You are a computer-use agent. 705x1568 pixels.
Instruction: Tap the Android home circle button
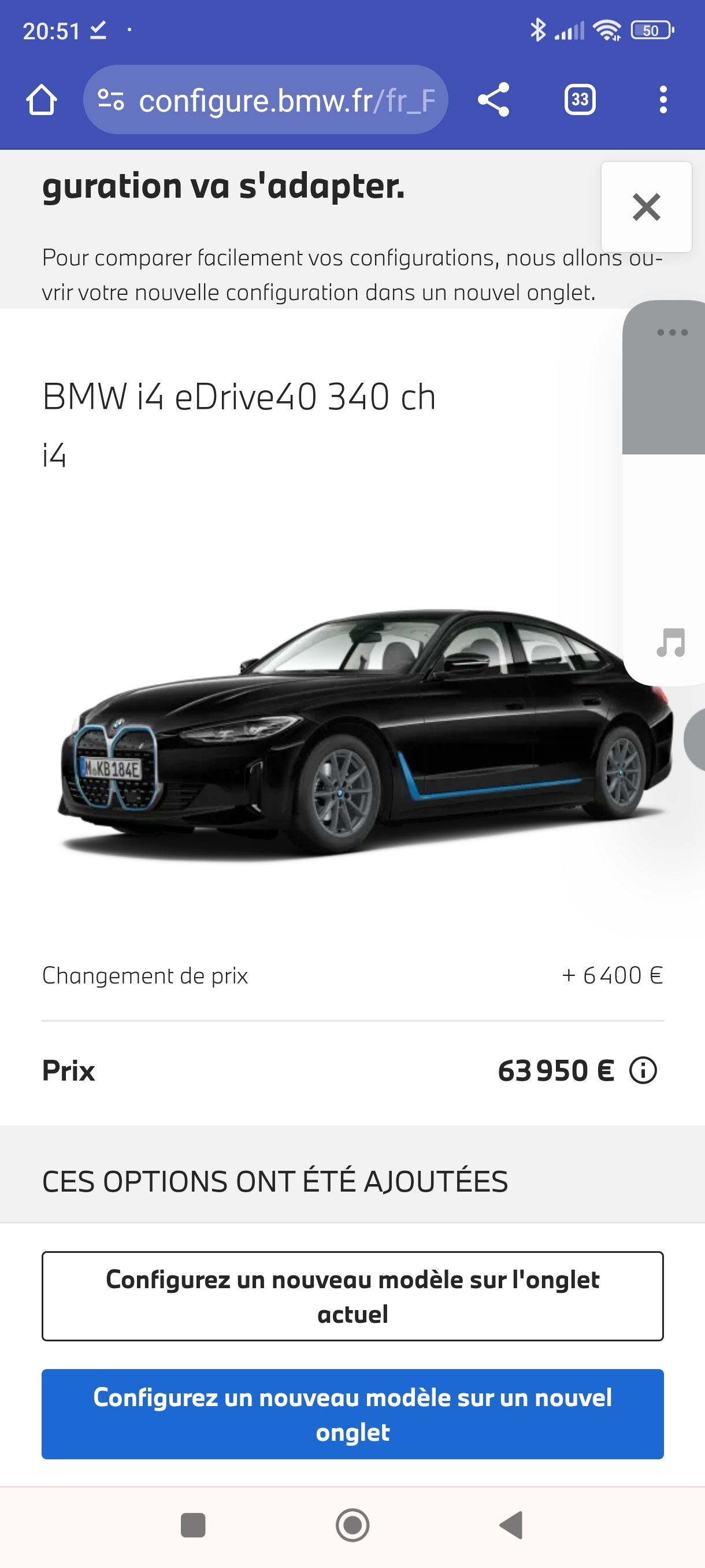tap(352, 1525)
